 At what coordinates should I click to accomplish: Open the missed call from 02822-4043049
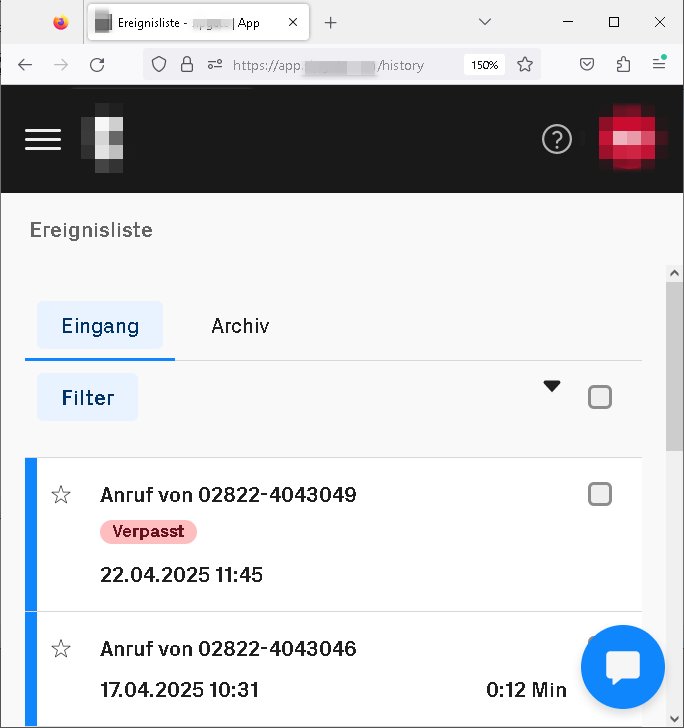point(229,495)
